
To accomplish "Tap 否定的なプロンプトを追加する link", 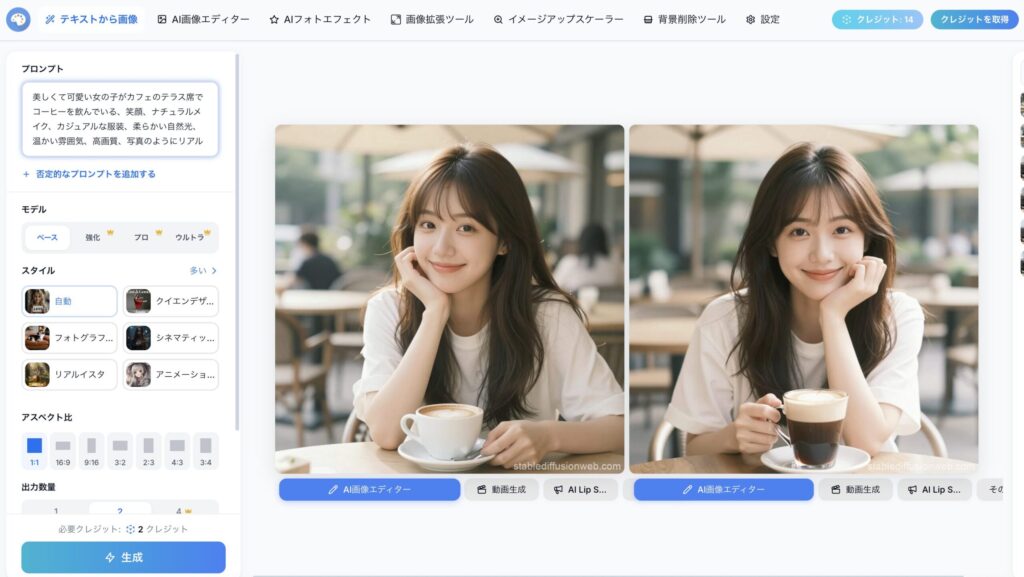I will (89, 174).
